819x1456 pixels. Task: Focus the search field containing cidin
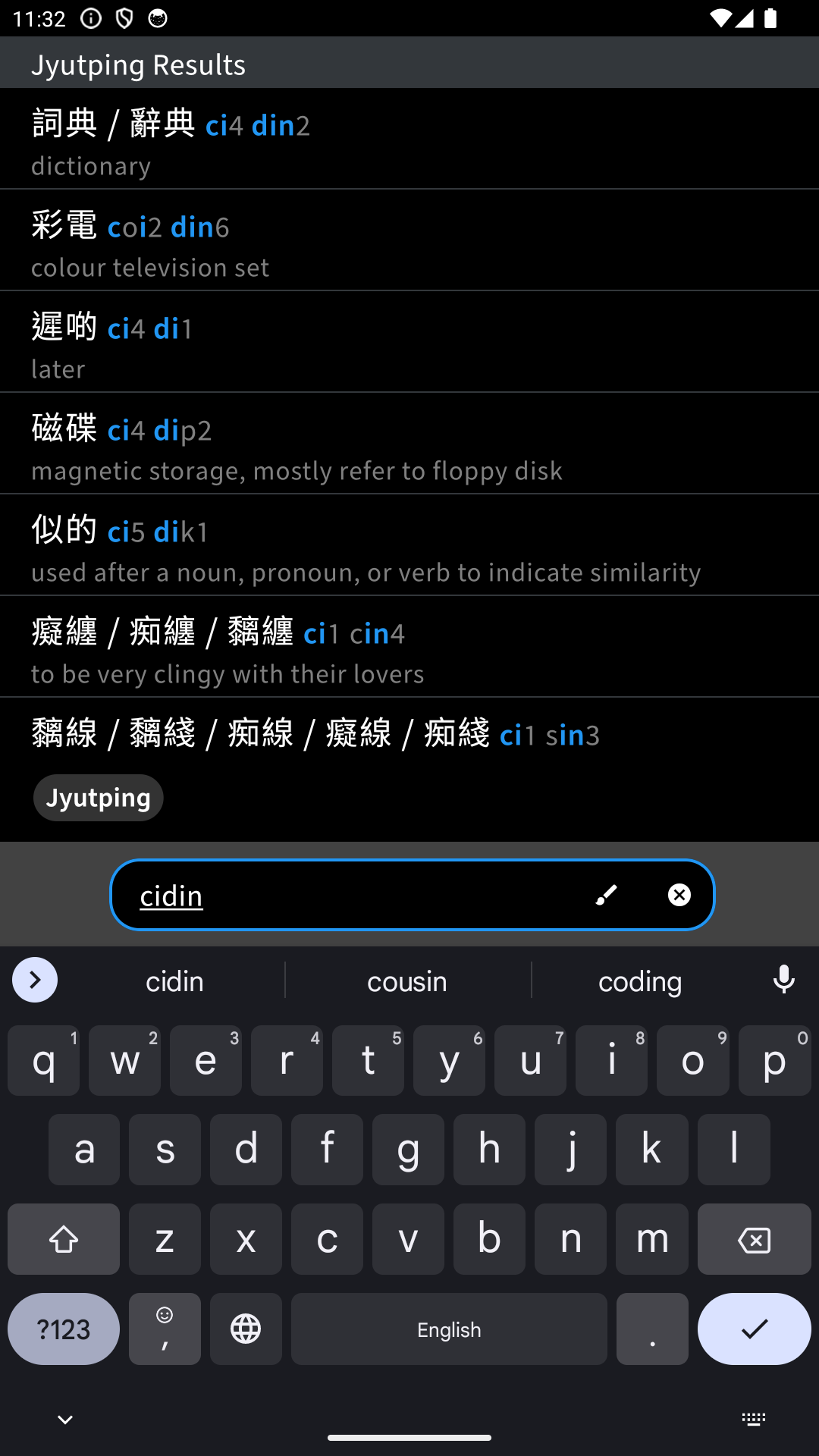tap(349, 895)
